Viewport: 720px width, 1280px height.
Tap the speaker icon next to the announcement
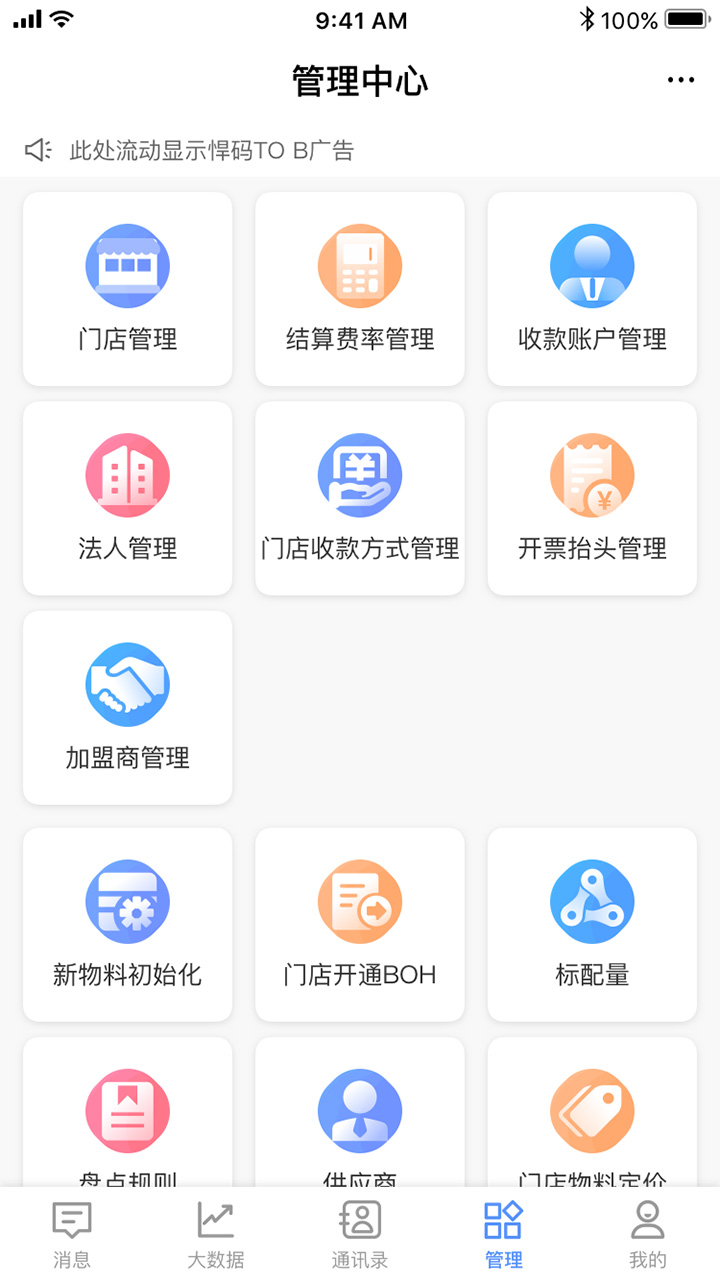click(x=36, y=149)
